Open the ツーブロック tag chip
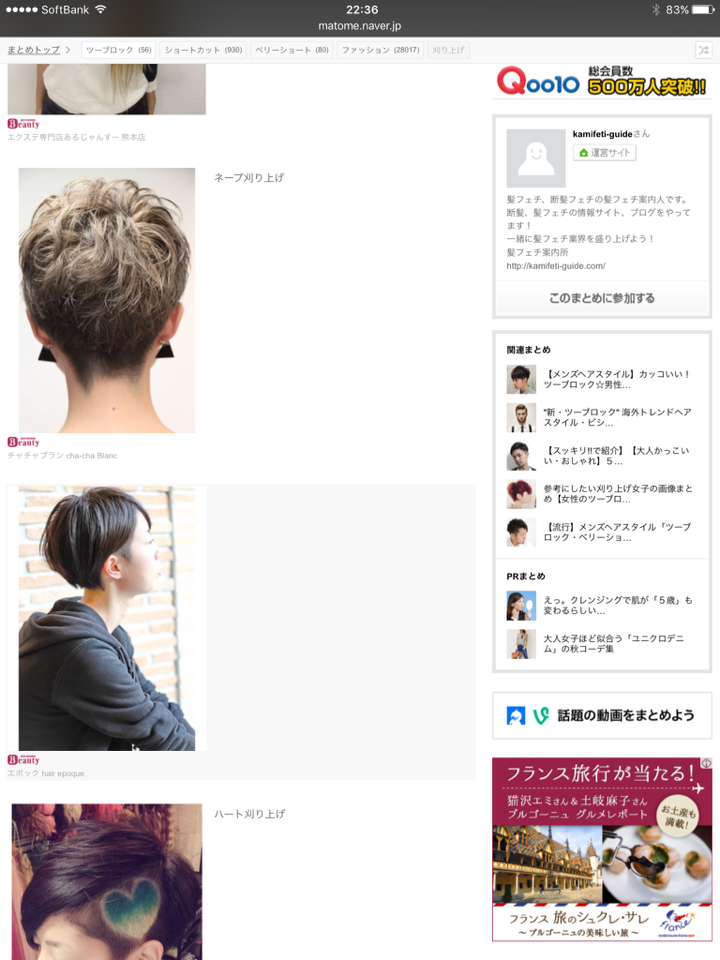This screenshot has width=720, height=960. coord(118,50)
